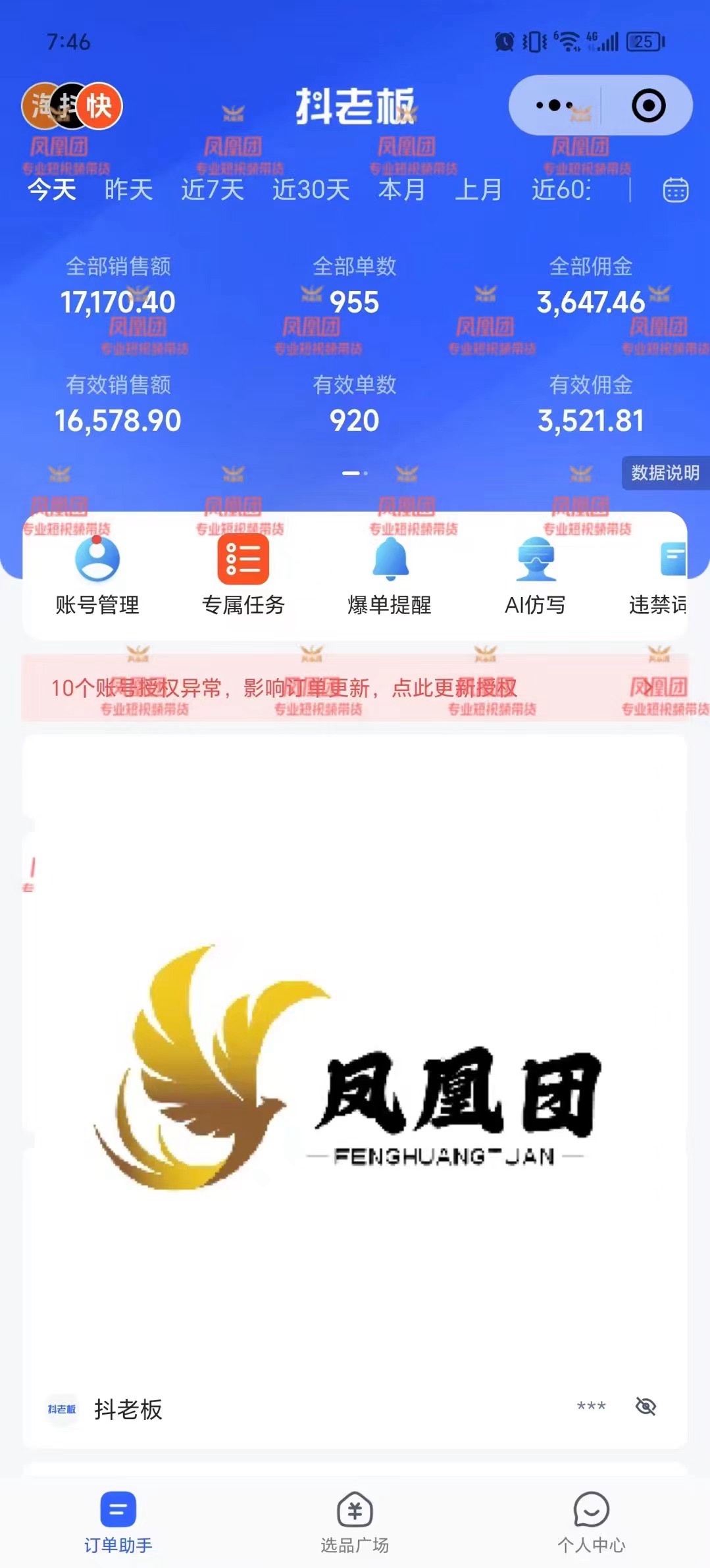Select the 昨天 date filter
Viewport: 710px width, 1568px height.
[x=128, y=190]
